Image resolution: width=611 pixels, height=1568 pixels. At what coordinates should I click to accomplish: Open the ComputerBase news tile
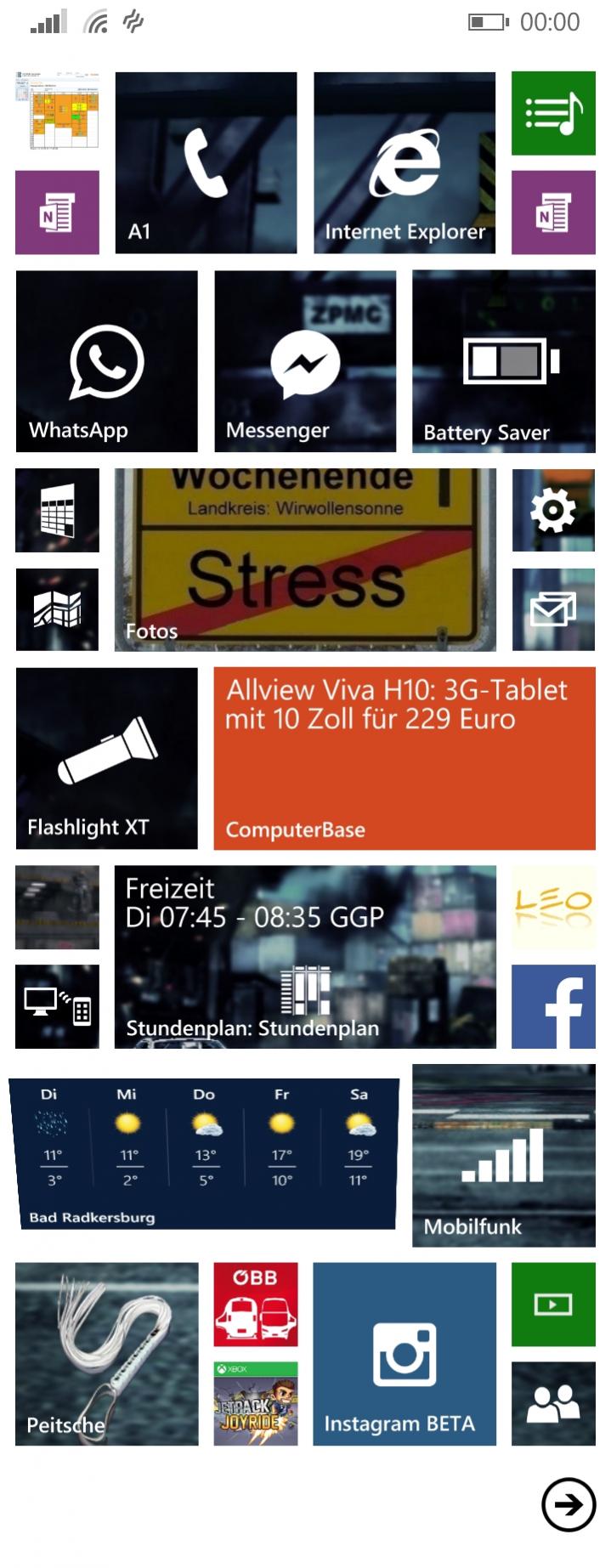click(405, 758)
